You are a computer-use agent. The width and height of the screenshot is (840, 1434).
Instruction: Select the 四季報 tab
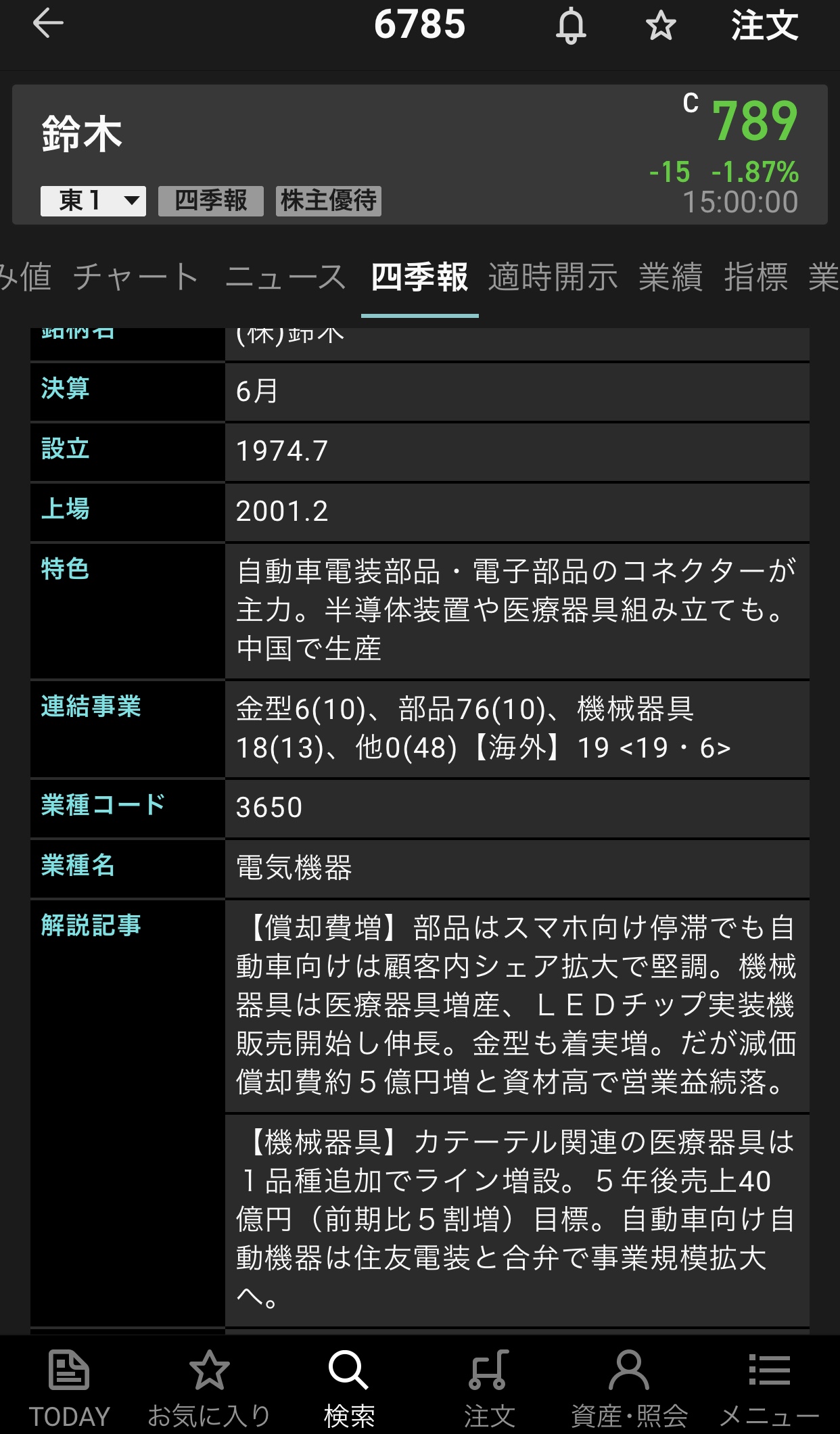pyautogui.click(x=419, y=277)
